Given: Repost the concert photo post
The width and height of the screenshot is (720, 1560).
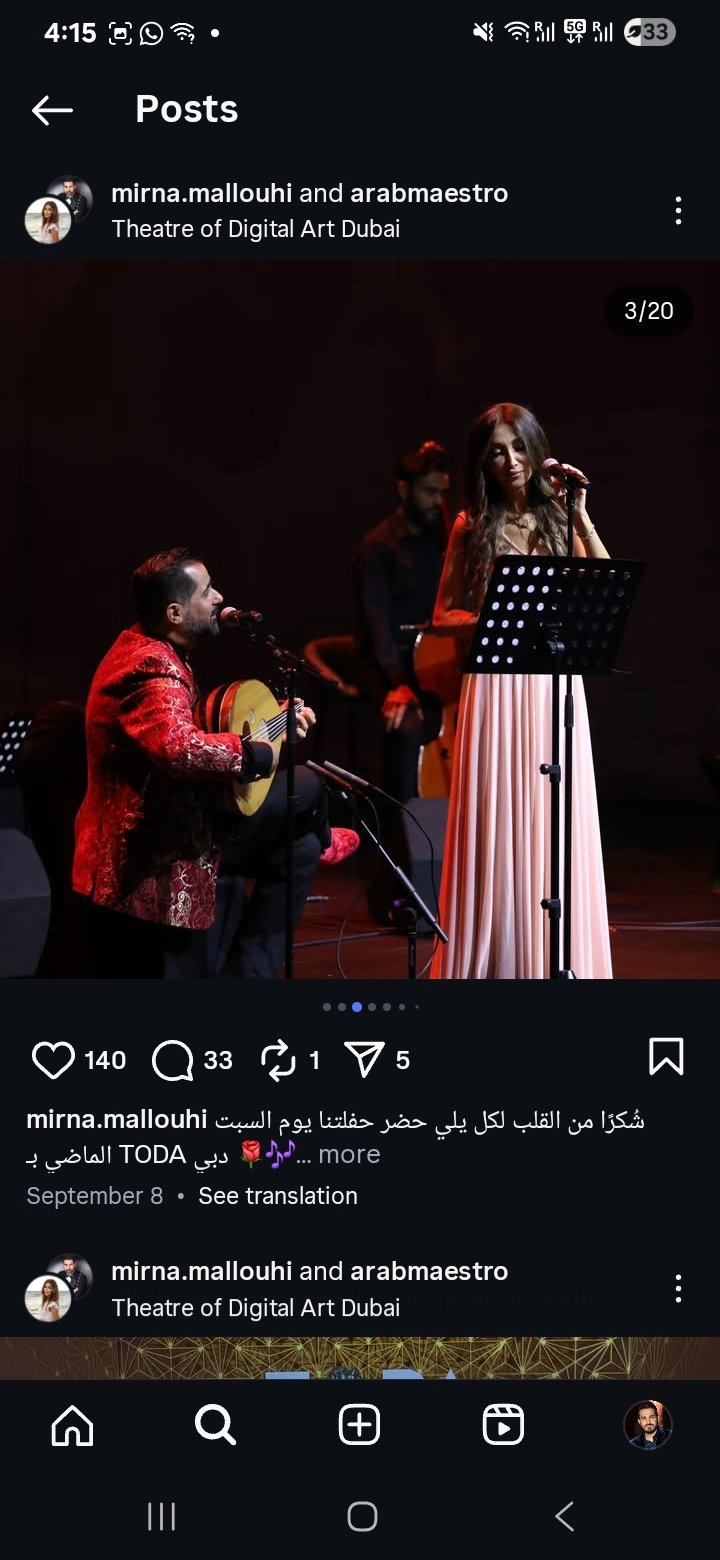Looking at the screenshot, I should tap(278, 1060).
